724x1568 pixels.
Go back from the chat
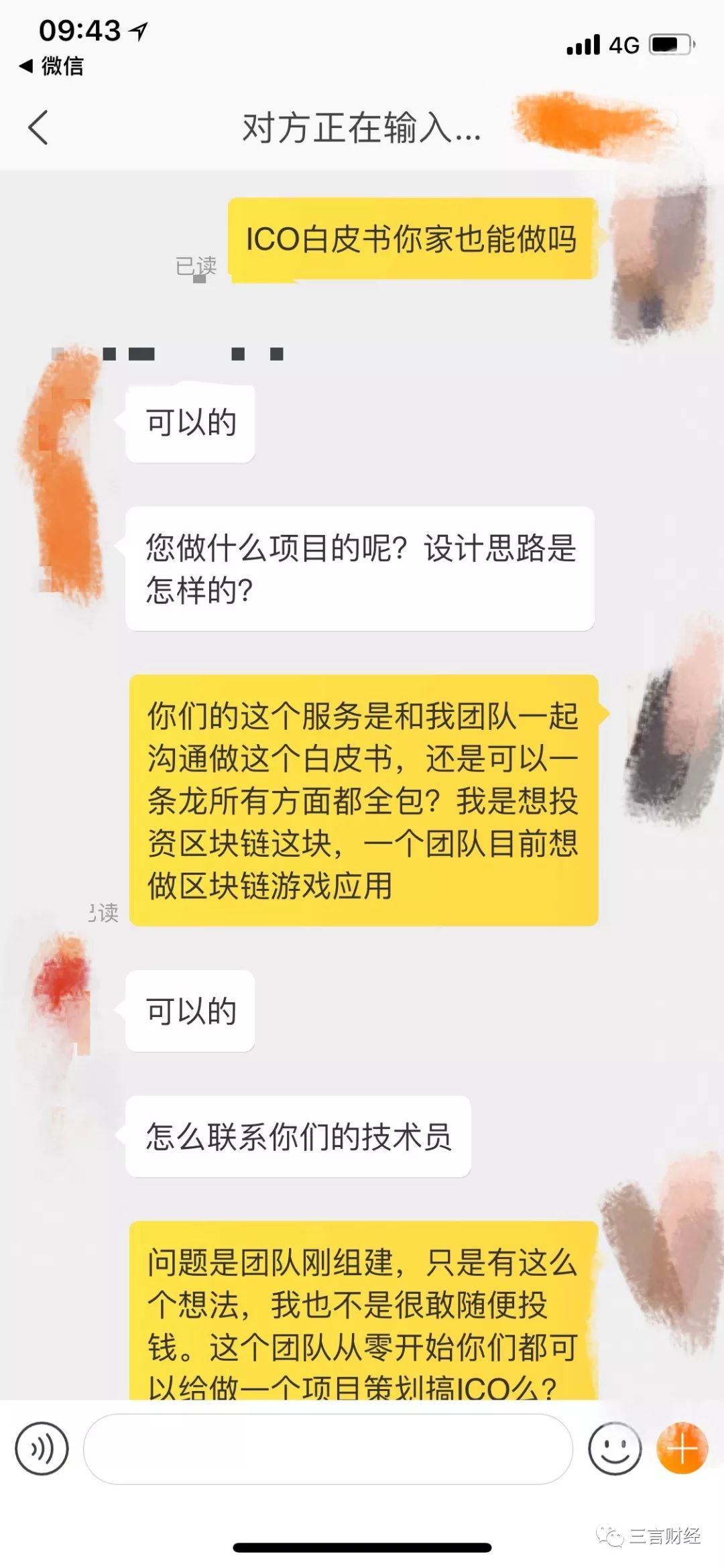click(x=39, y=127)
